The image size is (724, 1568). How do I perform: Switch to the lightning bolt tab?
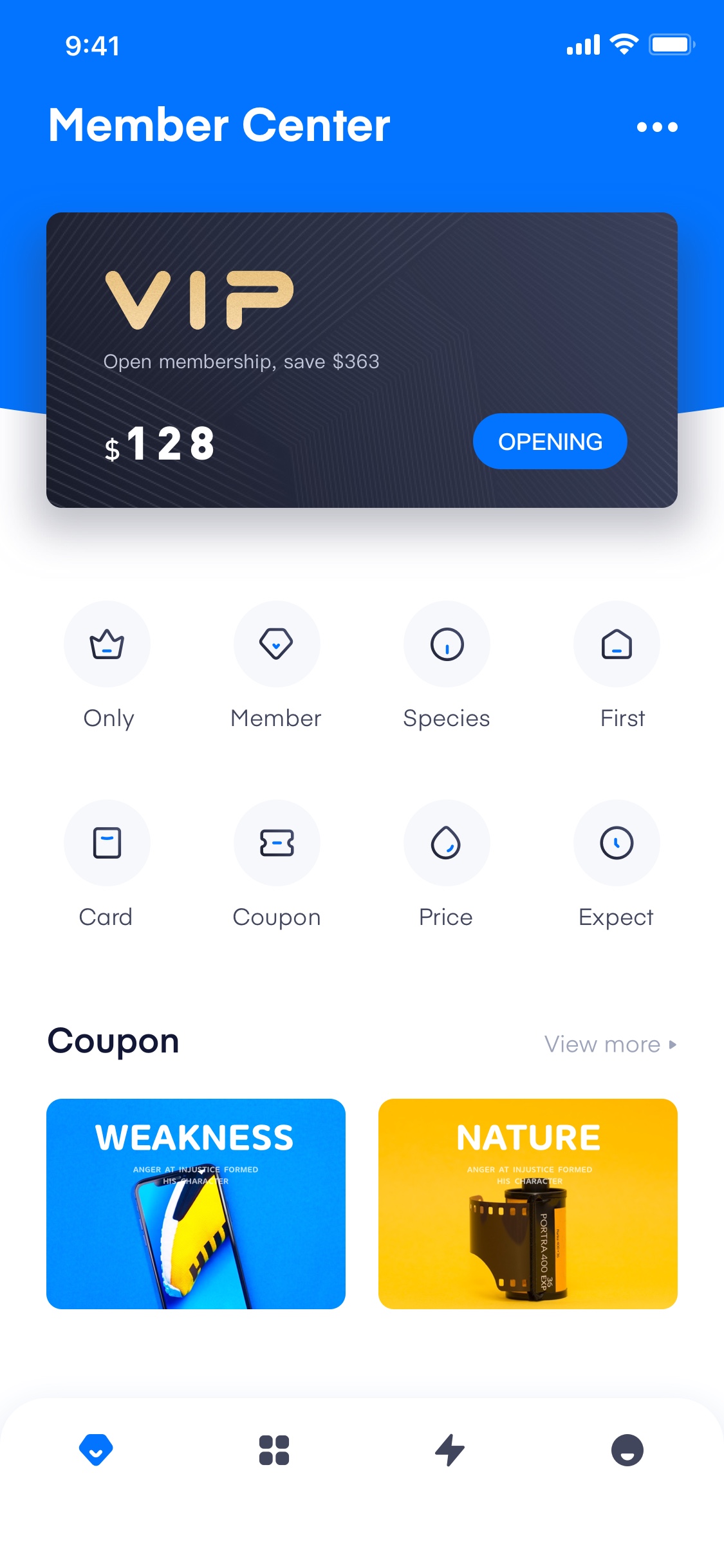[450, 1450]
